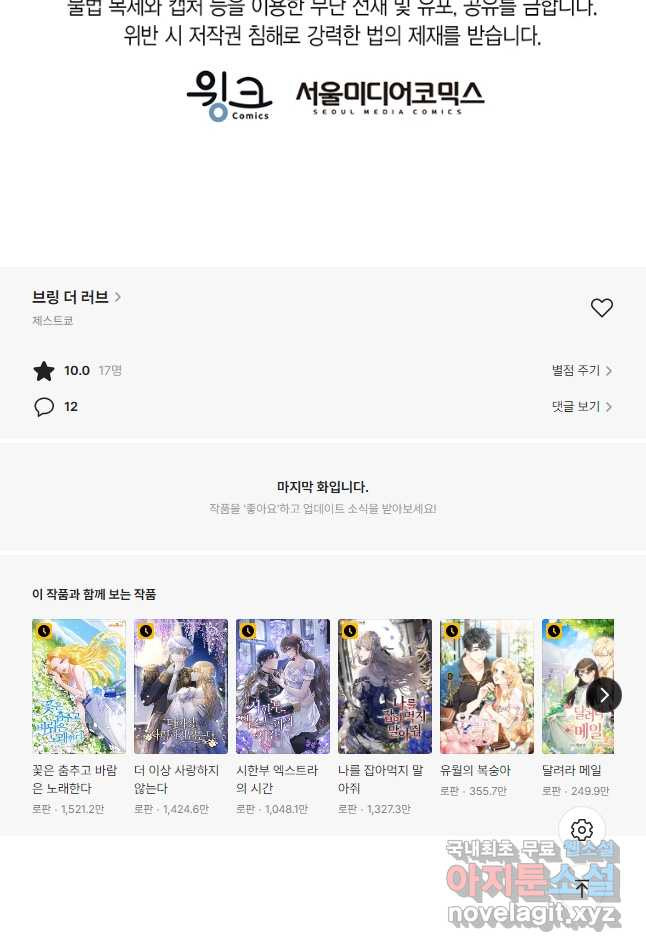Jump back to top of page
The width and height of the screenshot is (646, 952).
pyautogui.click(x=582, y=888)
